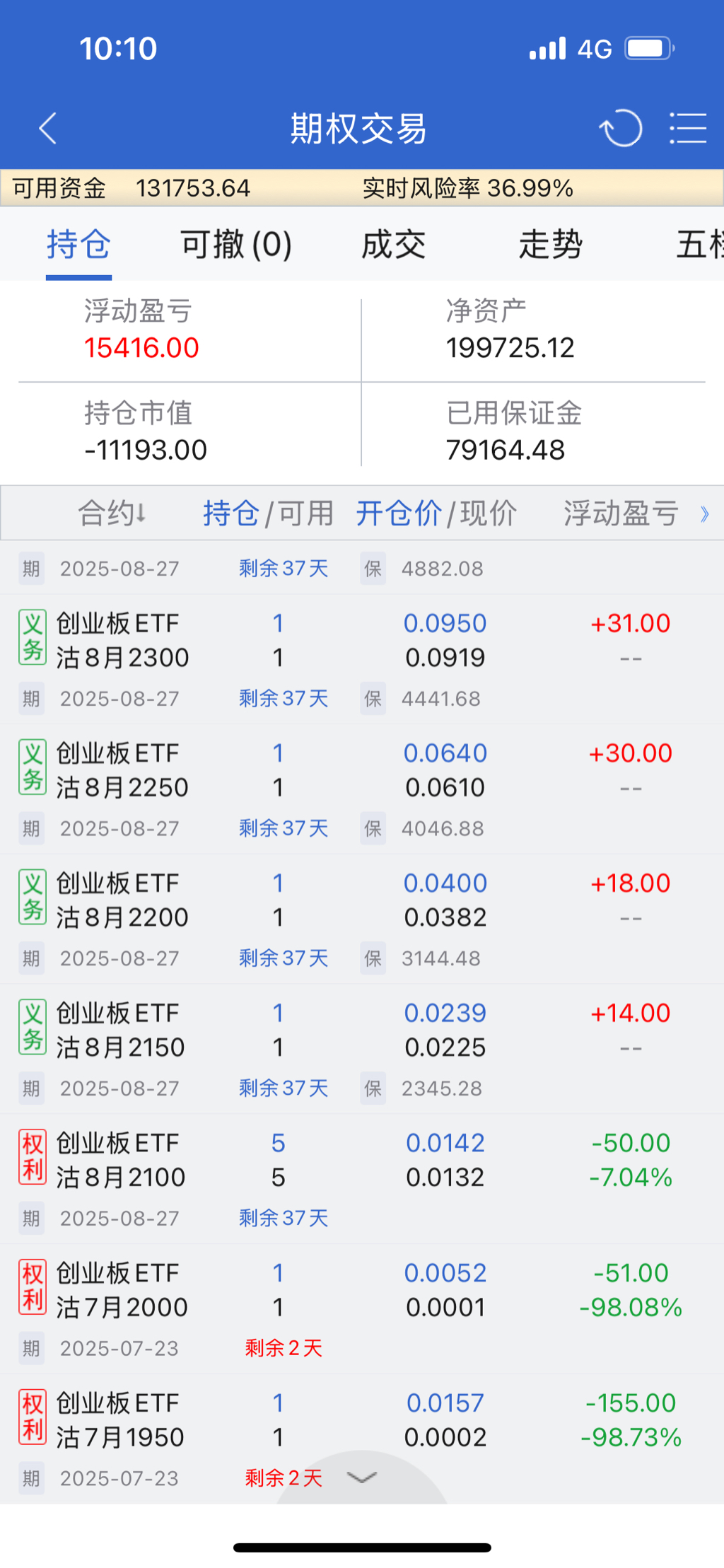Refresh the options trading data
Viewport: 724px width, 1568px height.
620,129
